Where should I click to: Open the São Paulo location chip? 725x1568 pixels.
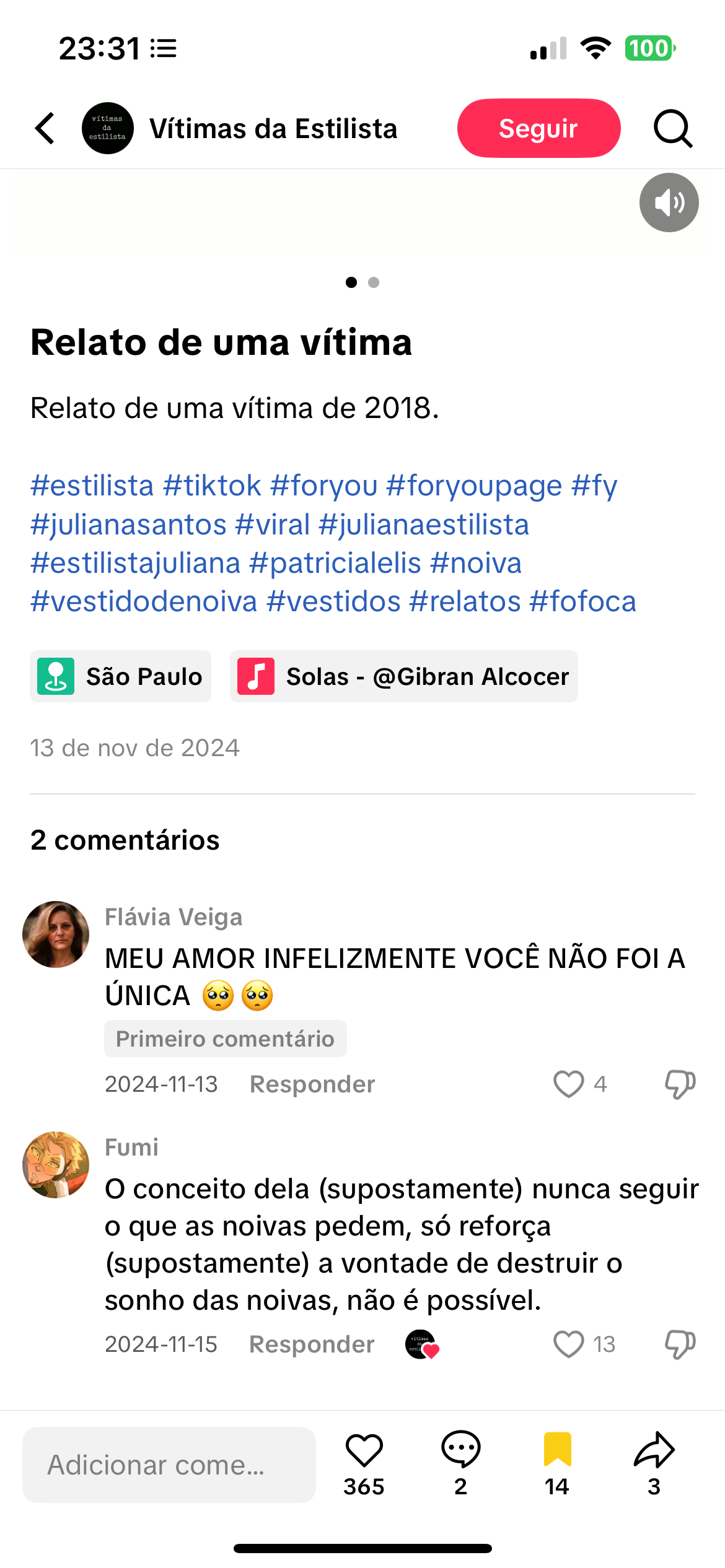[121, 676]
